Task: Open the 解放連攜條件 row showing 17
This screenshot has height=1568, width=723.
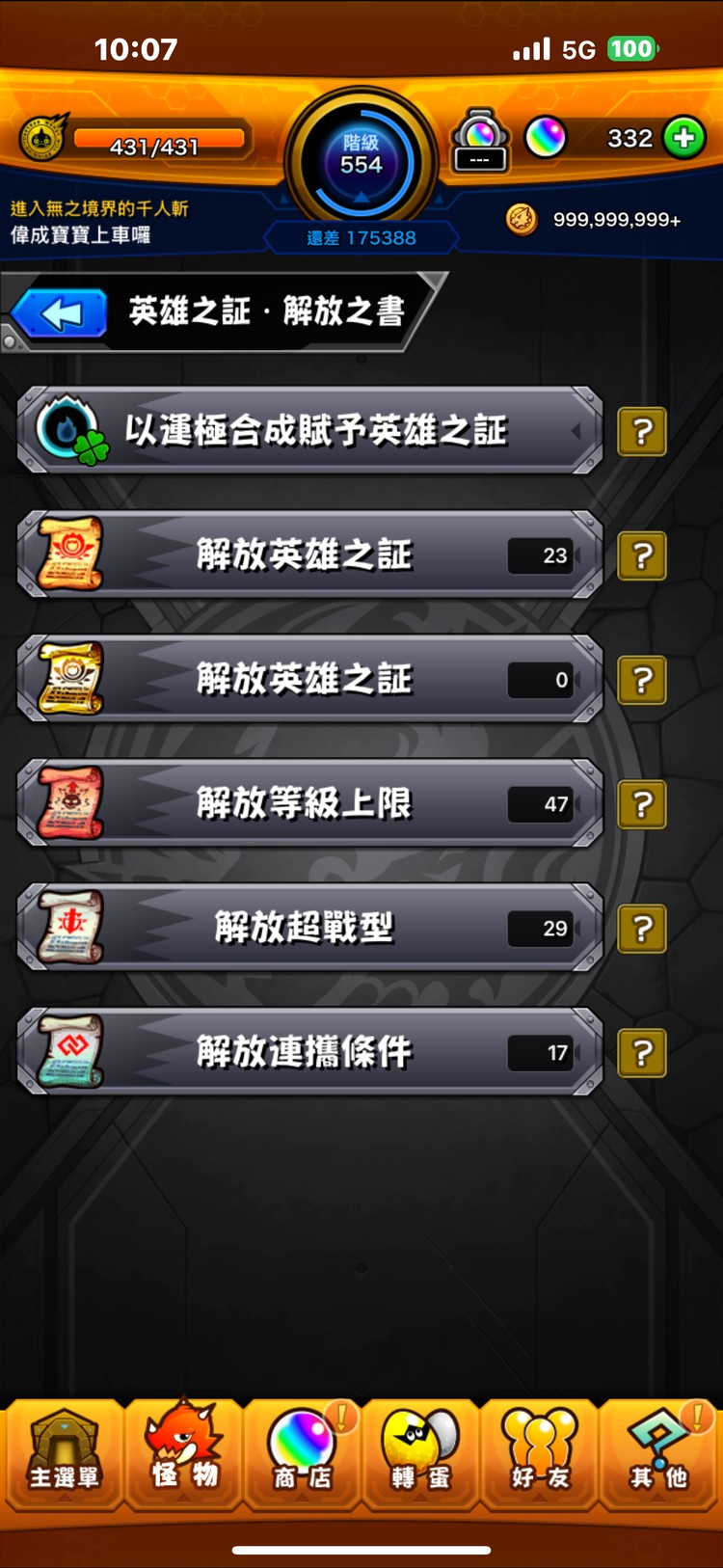Action: tap(308, 1051)
